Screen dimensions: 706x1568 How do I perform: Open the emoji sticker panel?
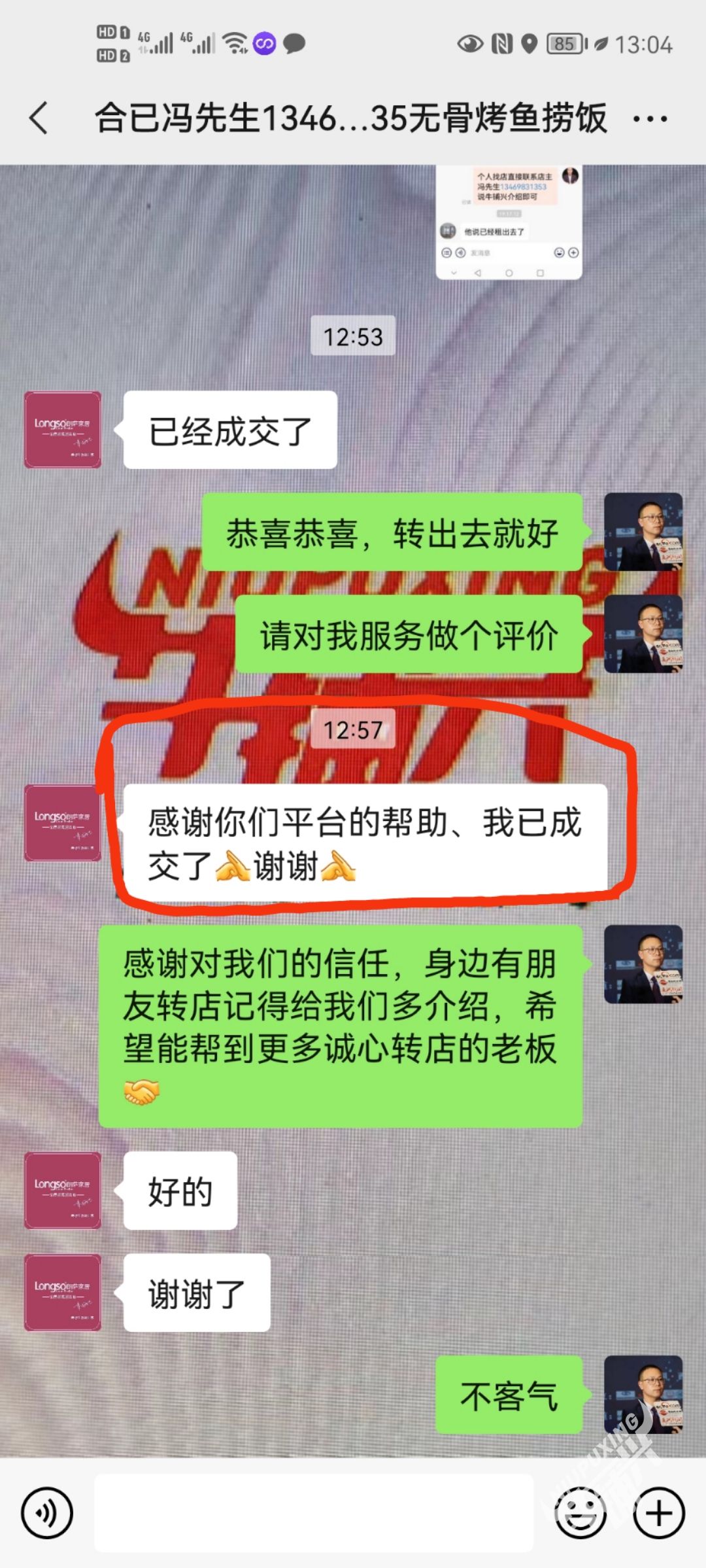580,1512
